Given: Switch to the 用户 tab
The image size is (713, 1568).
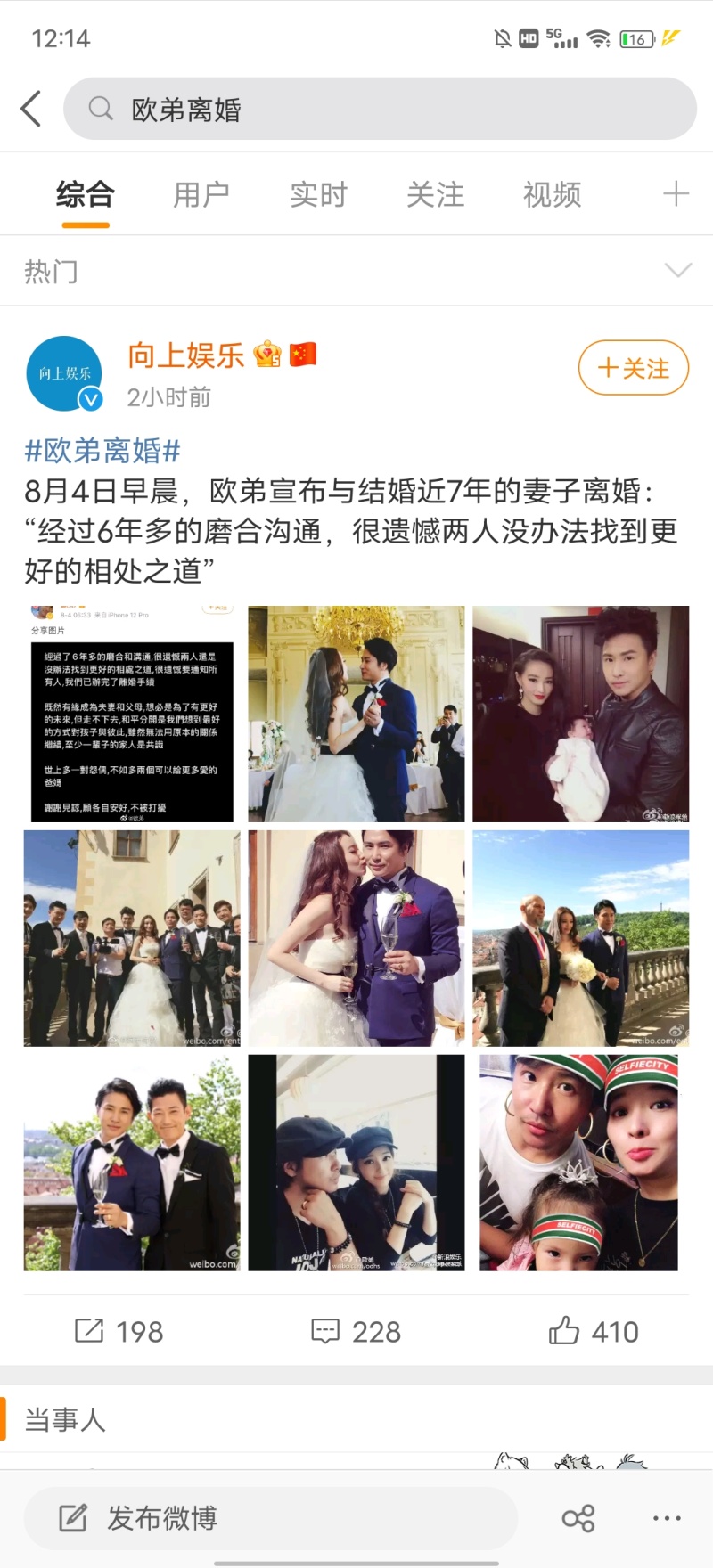Looking at the screenshot, I should 201,194.
